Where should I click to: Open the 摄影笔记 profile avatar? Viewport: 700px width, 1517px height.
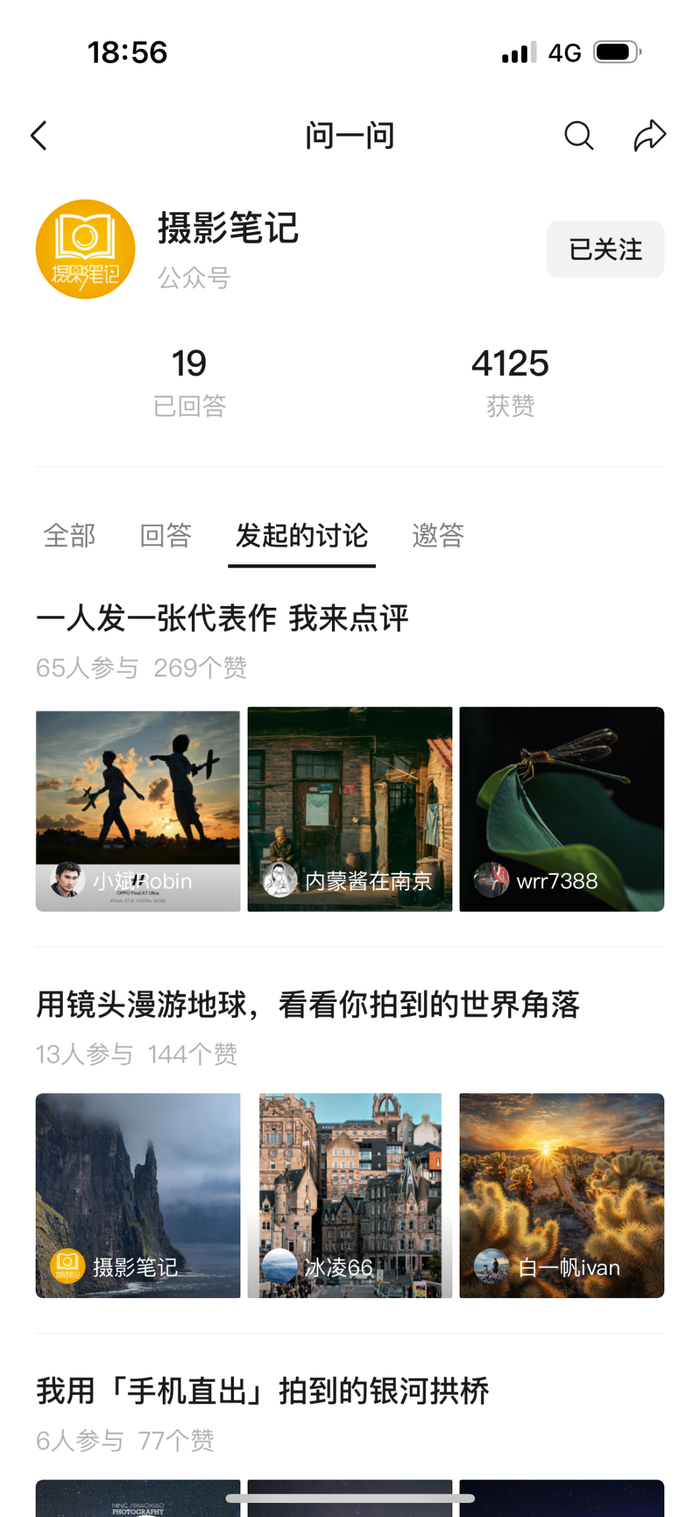85,249
